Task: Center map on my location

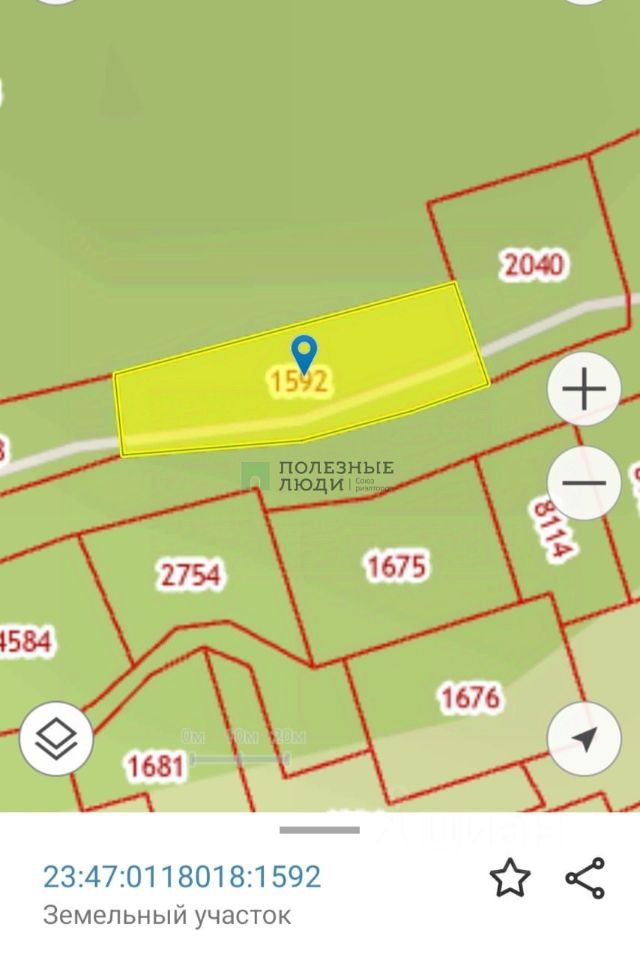Action: point(585,739)
